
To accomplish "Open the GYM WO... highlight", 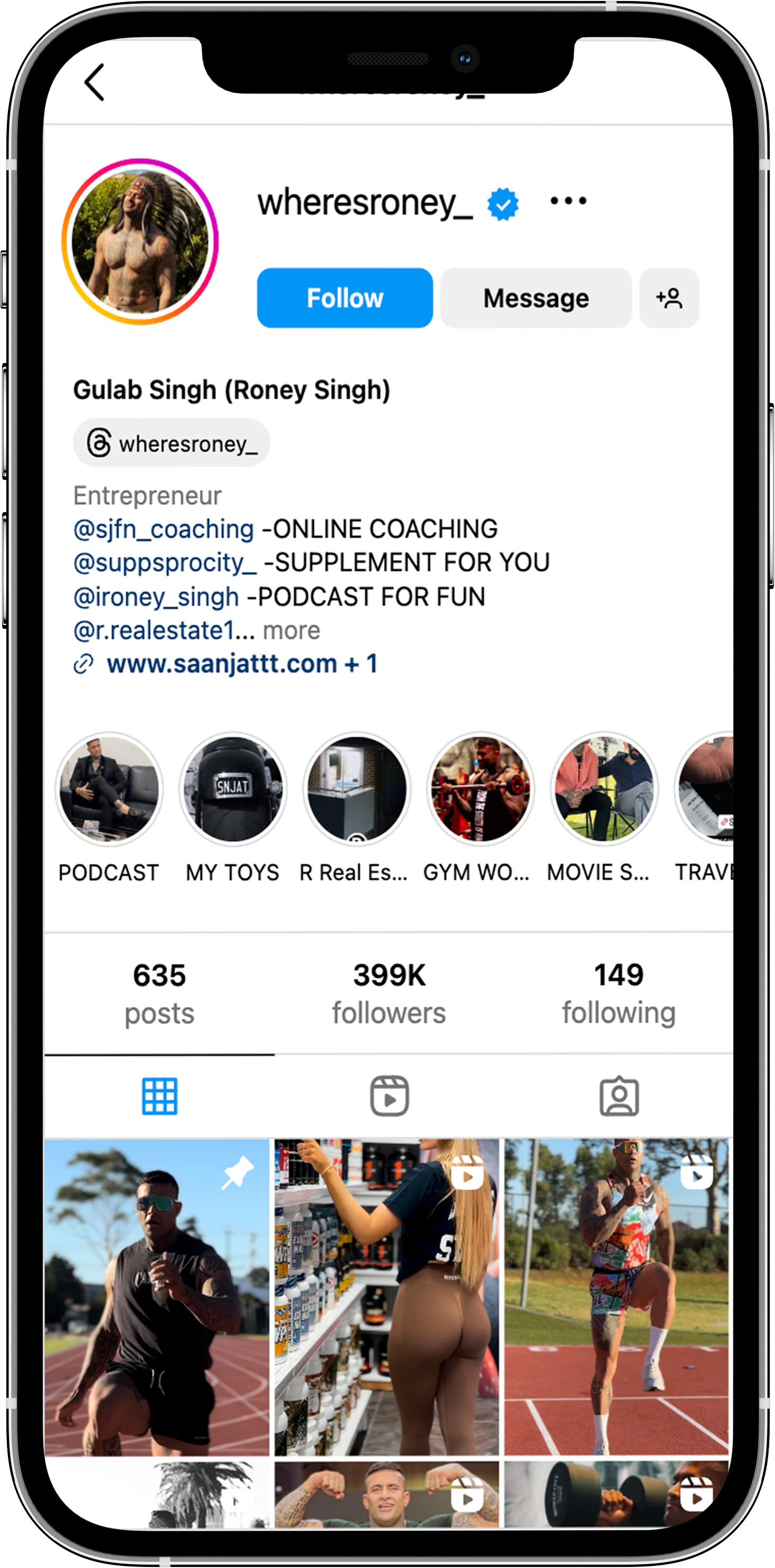I will coord(480,789).
